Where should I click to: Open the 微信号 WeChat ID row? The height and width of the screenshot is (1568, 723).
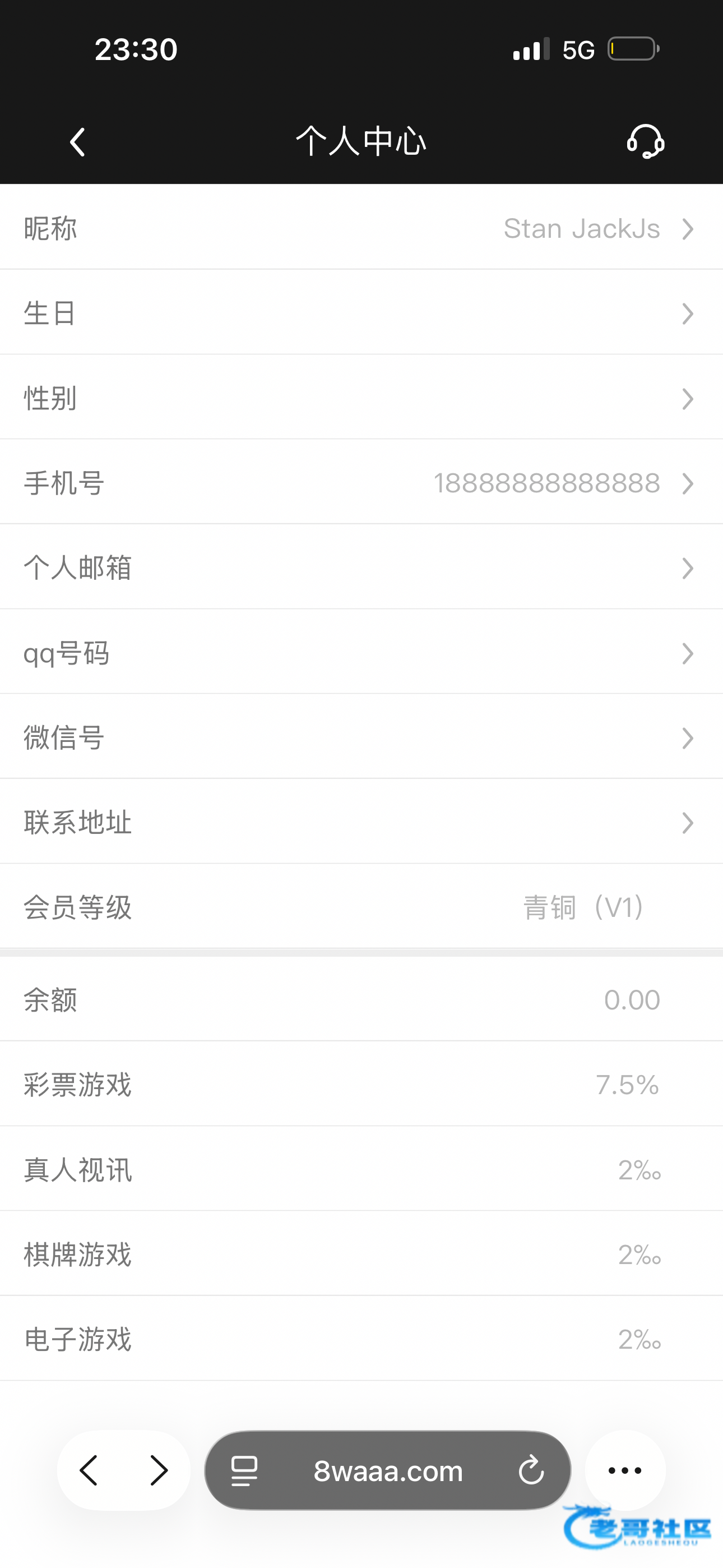(361, 738)
